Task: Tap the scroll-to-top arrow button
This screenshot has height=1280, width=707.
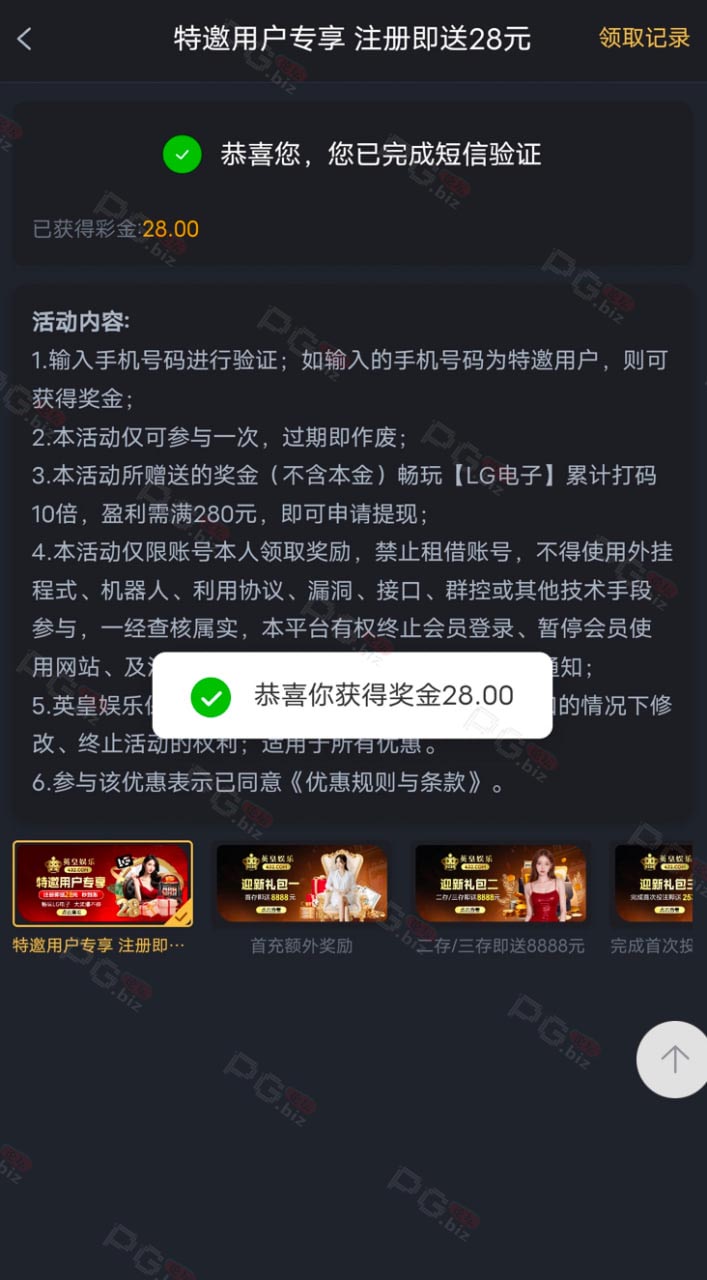Action: click(673, 1059)
